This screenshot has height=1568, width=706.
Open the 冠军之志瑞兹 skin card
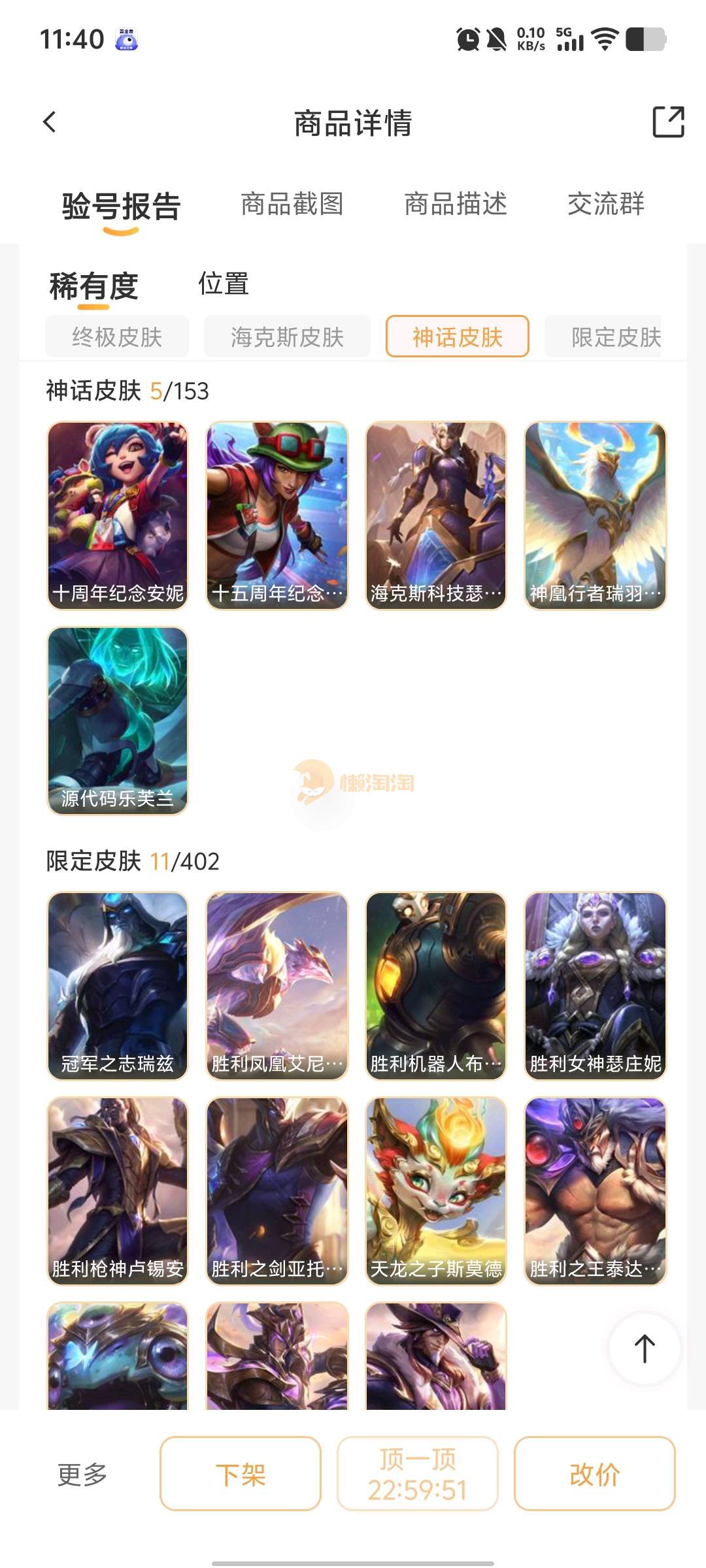(118, 986)
